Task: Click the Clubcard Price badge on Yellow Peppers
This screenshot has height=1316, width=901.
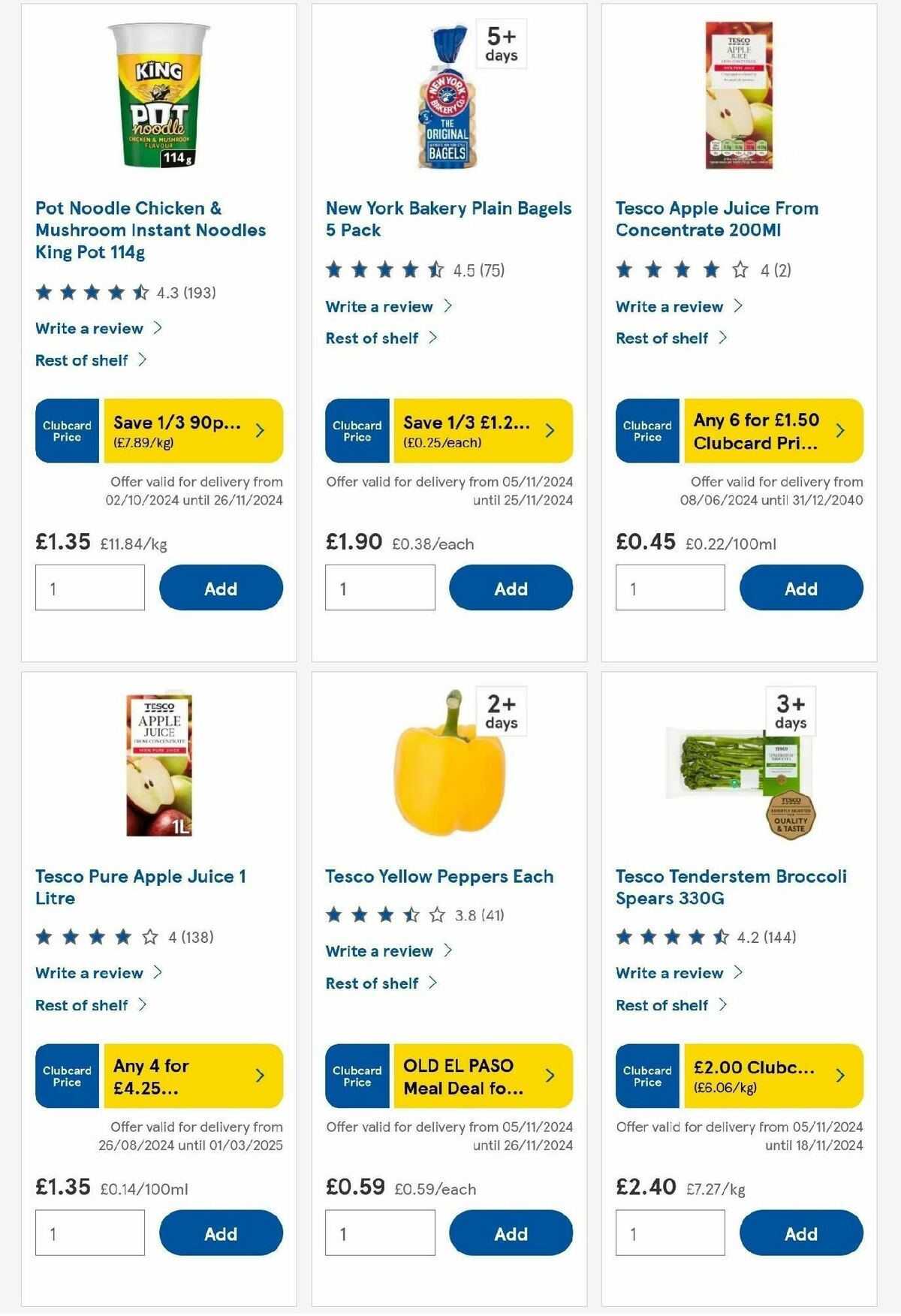Action: point(356,1076)
